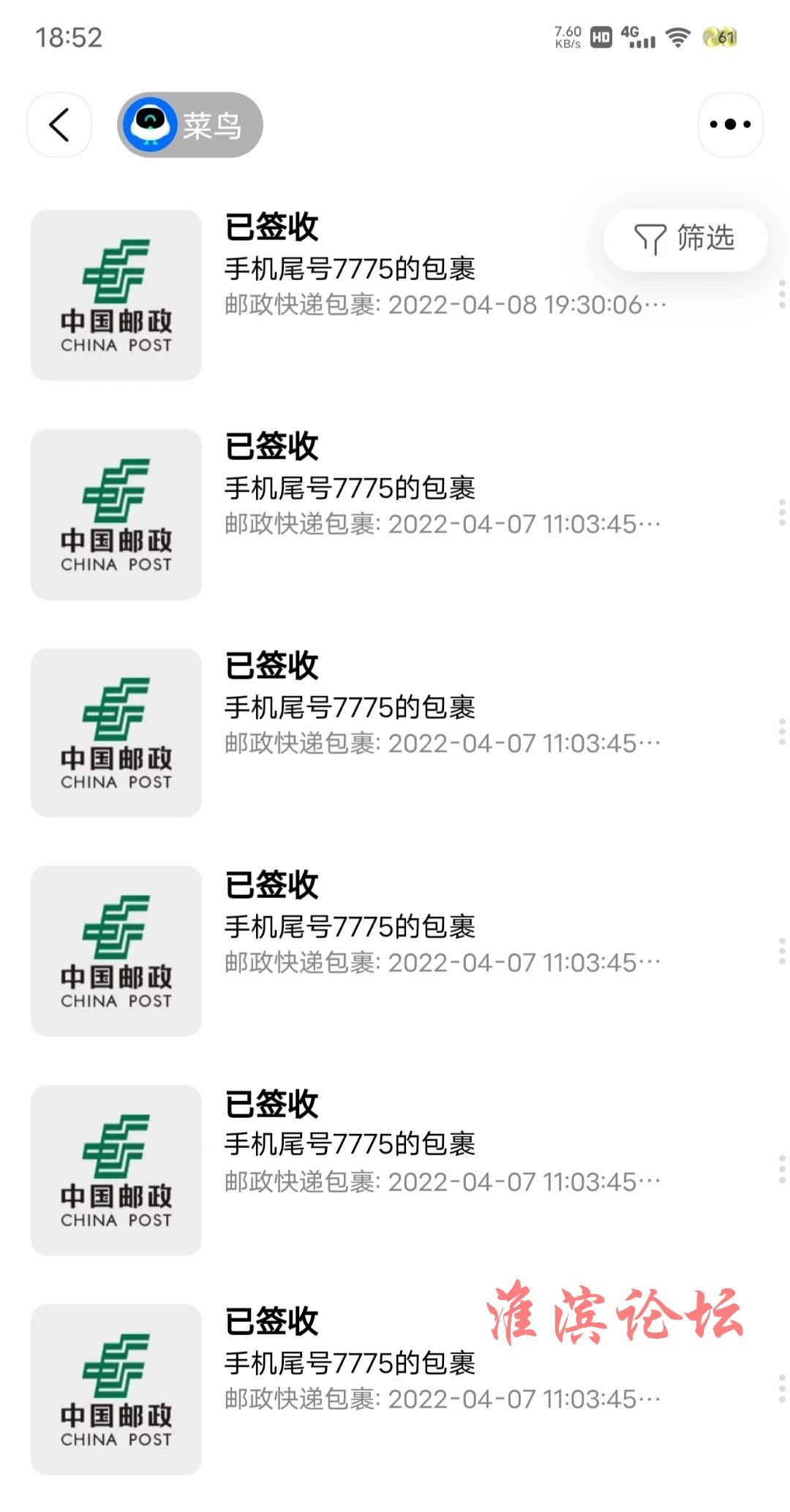Tap more-options dots beside the 2022-04-08 package

point(782,294)
